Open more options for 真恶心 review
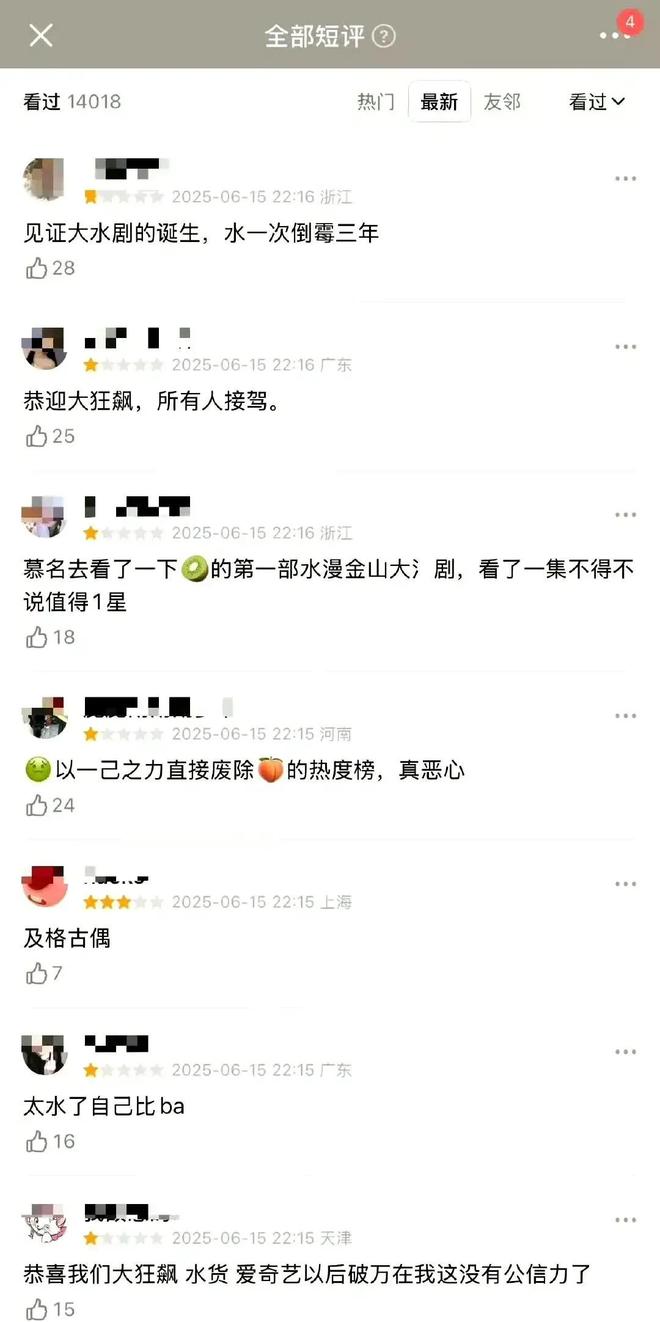This screenshot has width=660, height=1322. 626,716
